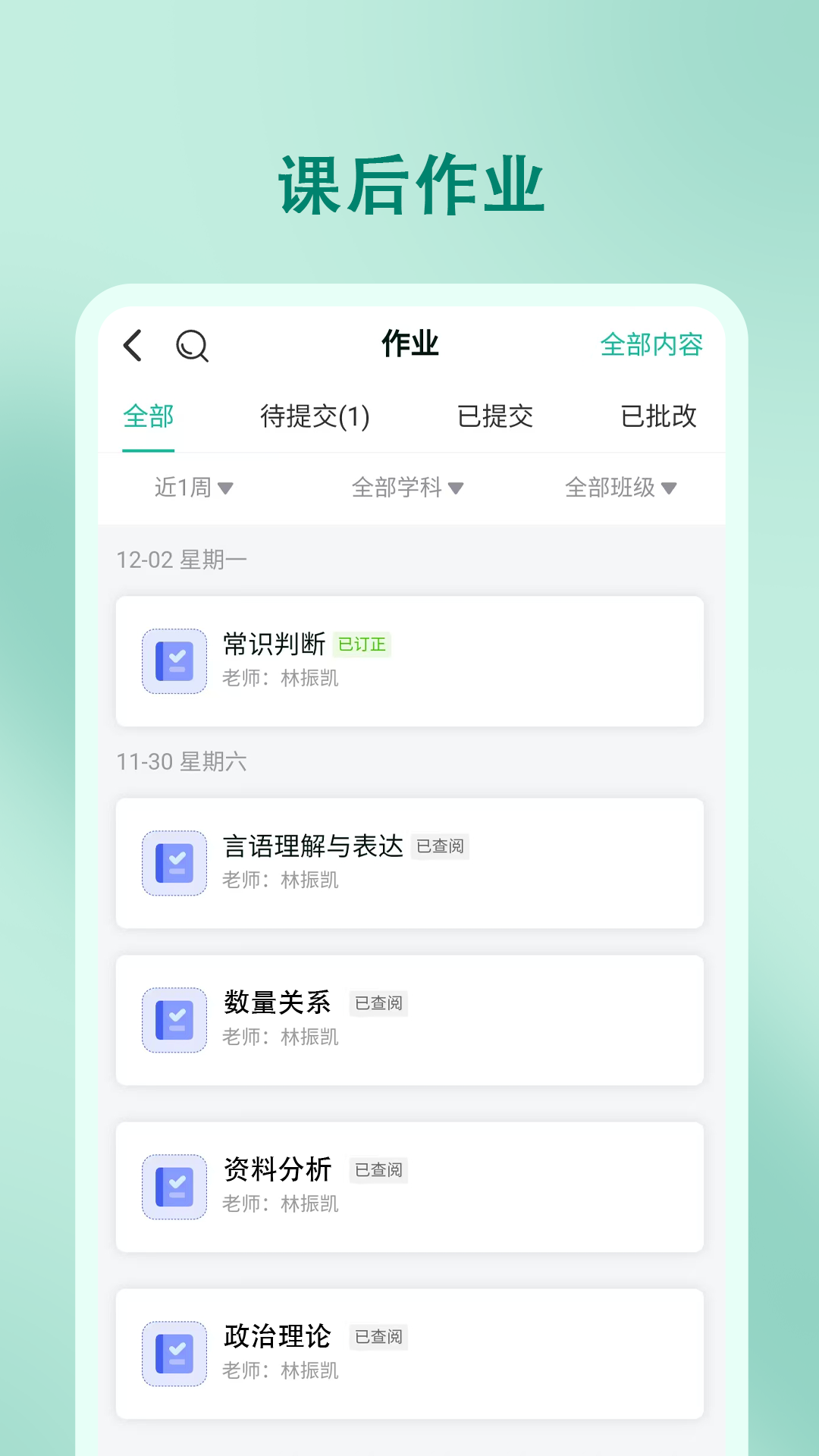Viewport: 819px width, 1456px height.
Task: Select the 全部 tab as active filter
Action: (149, 416)
